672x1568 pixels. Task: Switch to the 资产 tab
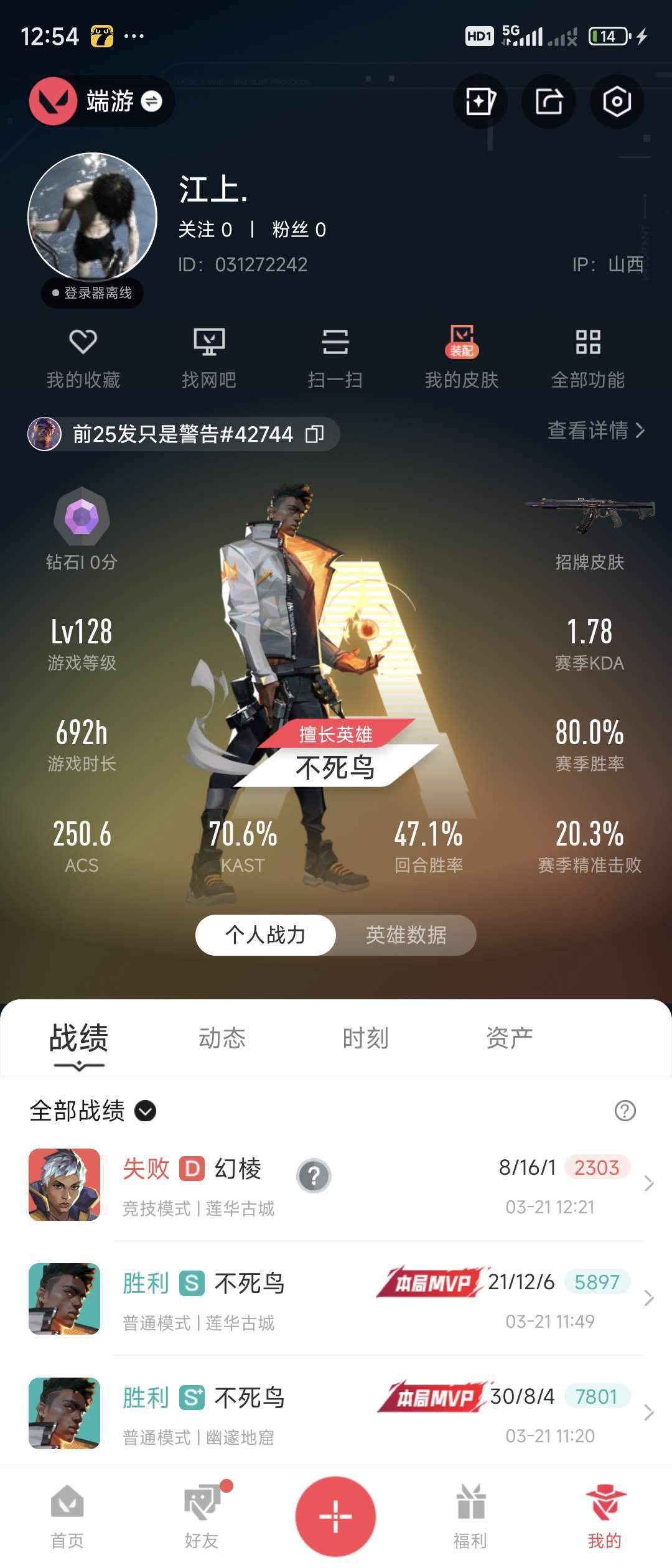point(510,1038)
